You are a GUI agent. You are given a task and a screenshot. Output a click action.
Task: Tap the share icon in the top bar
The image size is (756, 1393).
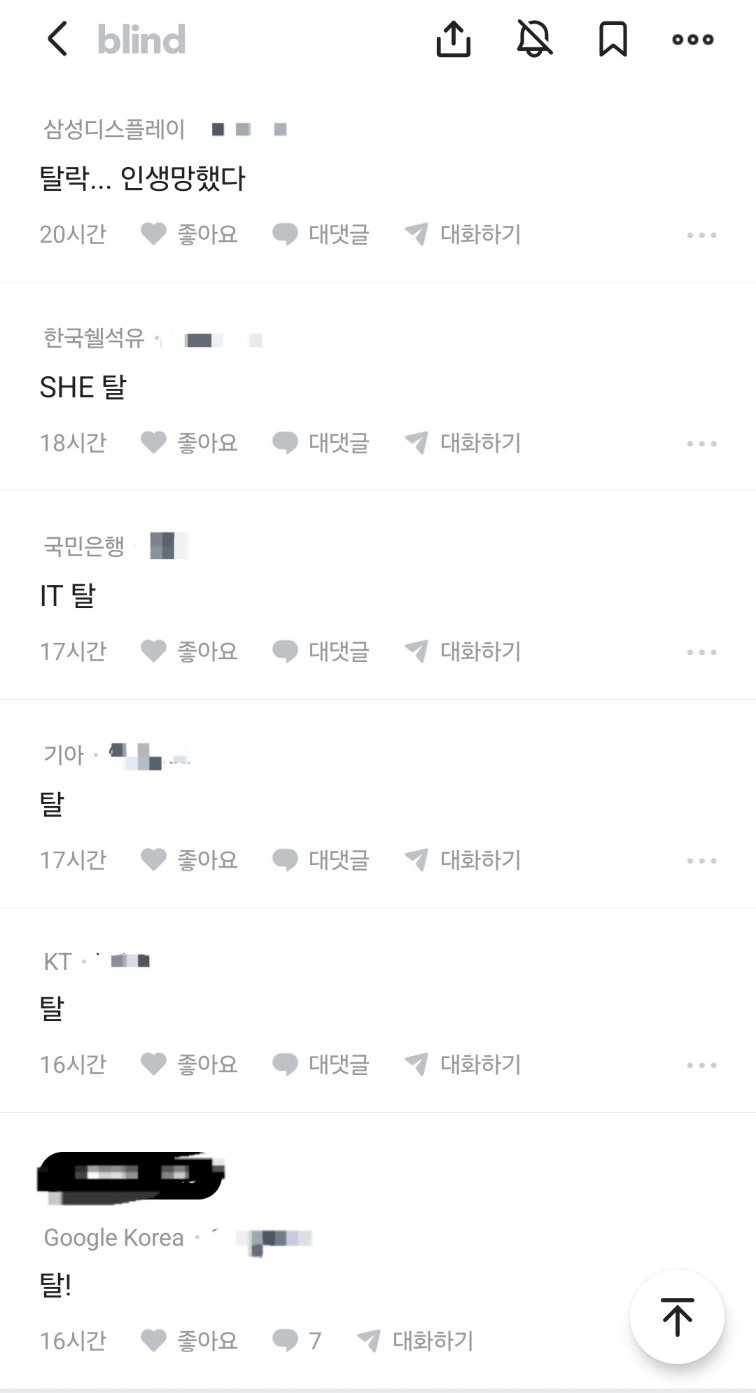coord(453,39)
